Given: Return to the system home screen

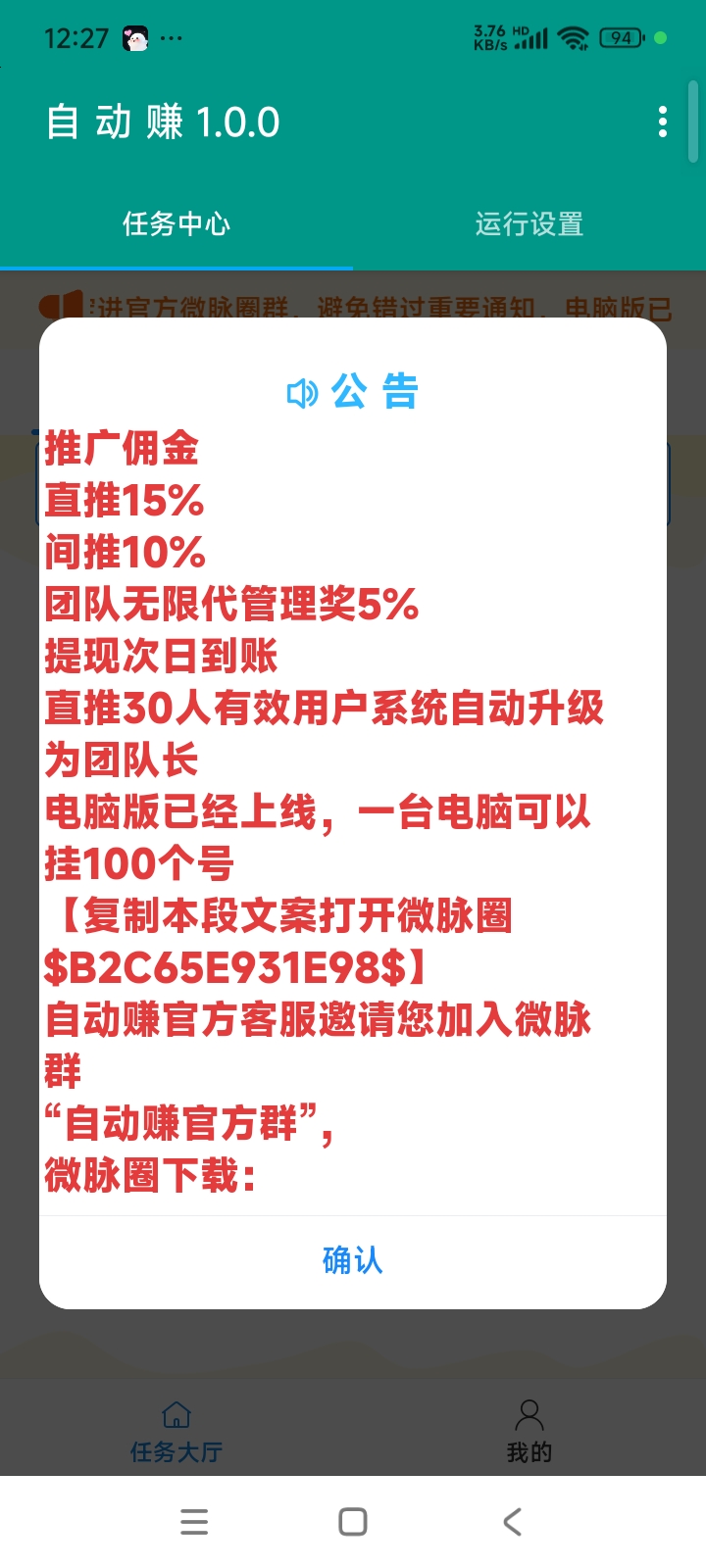Looking at the screenshot, I should point(353,1522).
